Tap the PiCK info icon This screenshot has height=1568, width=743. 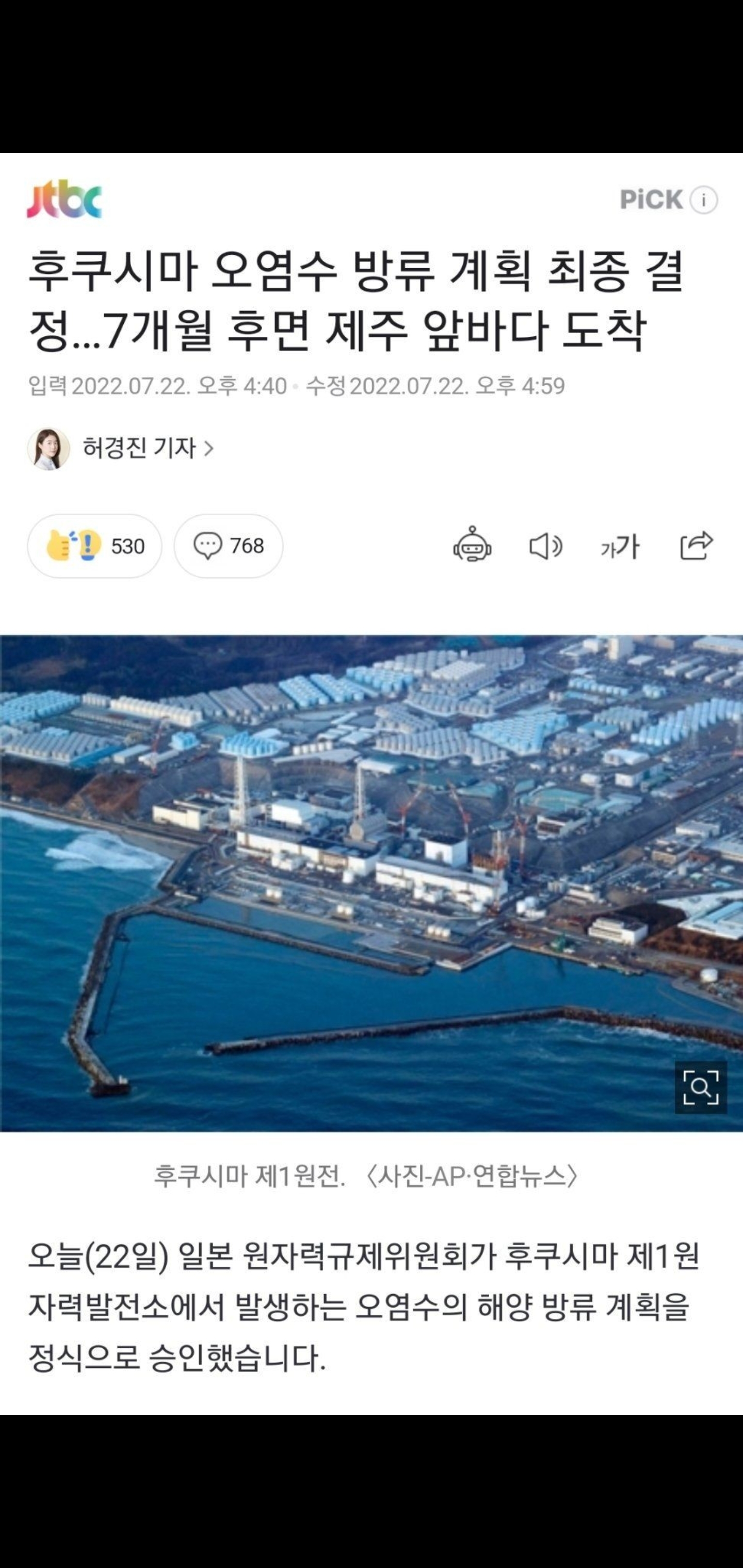(x=703, y=200)
